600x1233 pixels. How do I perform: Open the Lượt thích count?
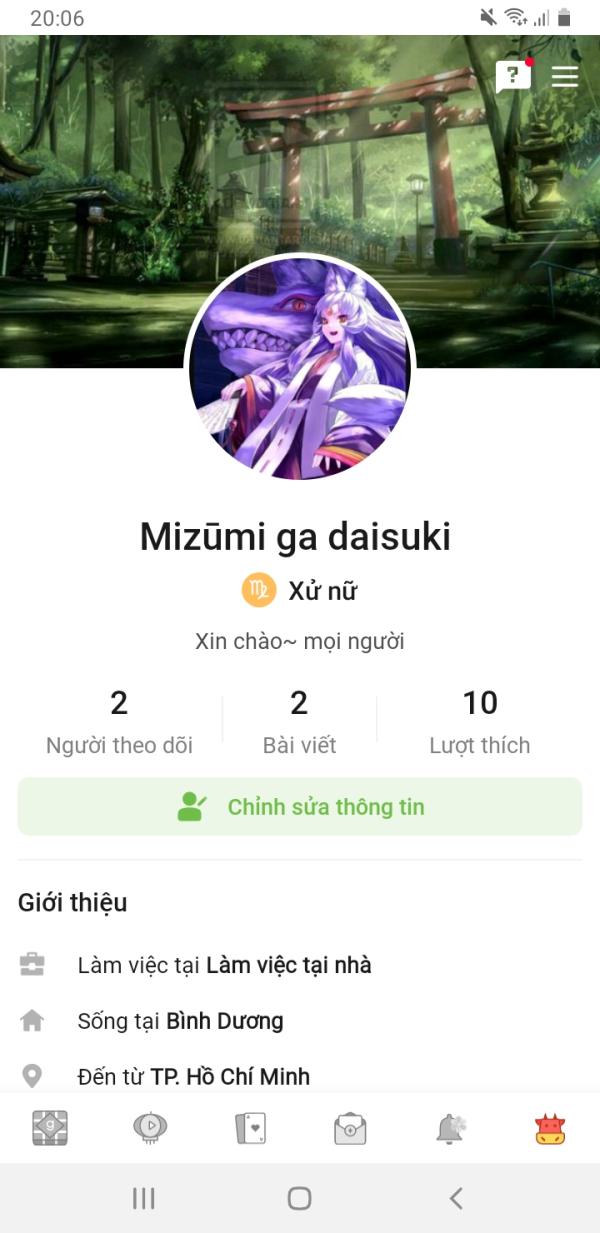[480, 722]
